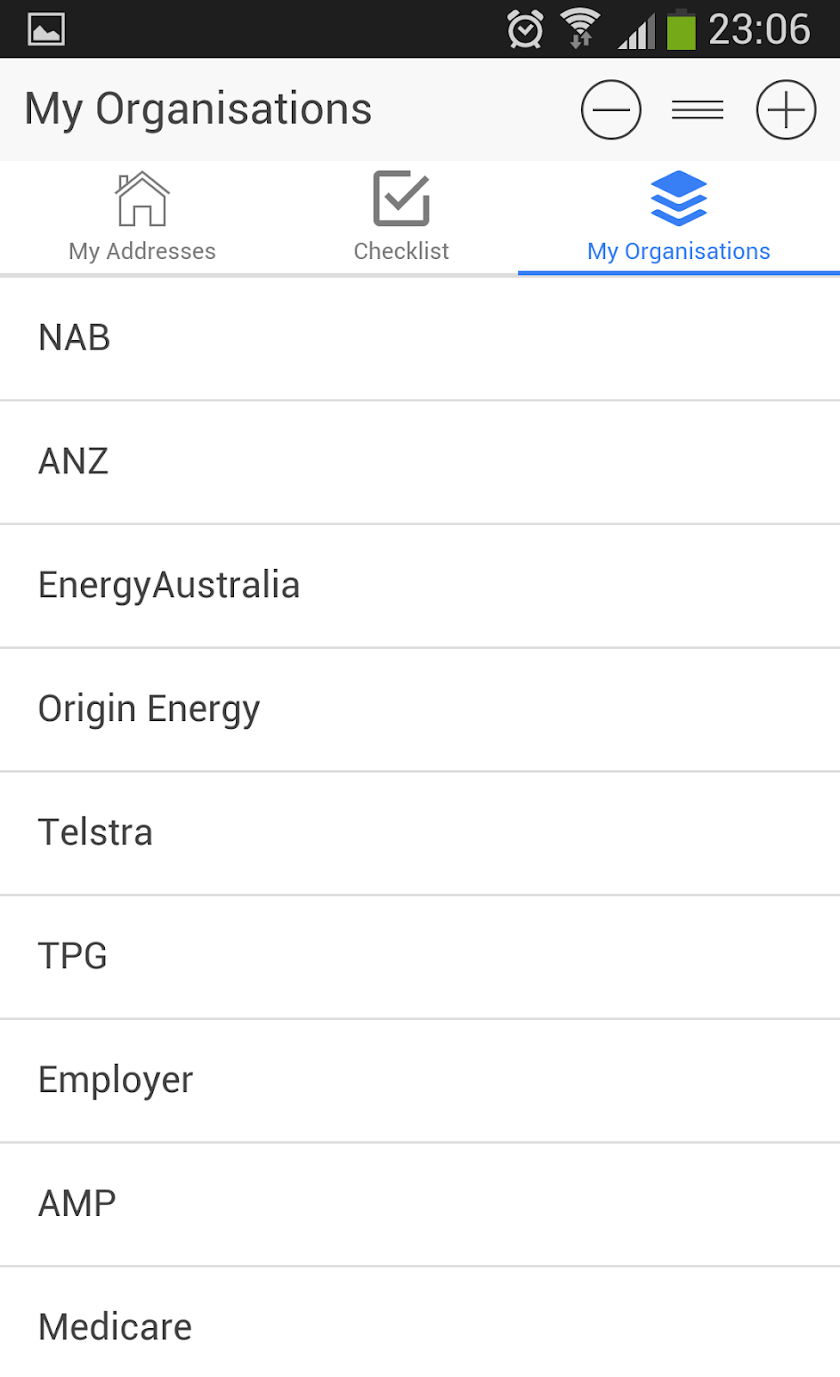The height and width of the screenshot is (1377, 840).
Task: Add a new organisation with plus icon
Action: [x=786, y=110]
